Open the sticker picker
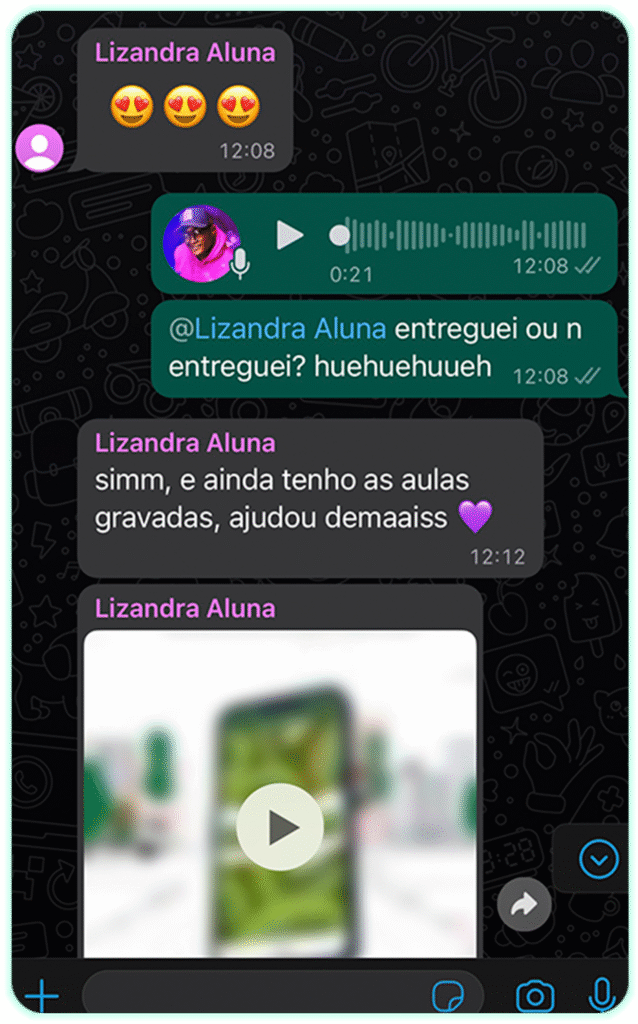638x1024 pixels. pos(448,996)
